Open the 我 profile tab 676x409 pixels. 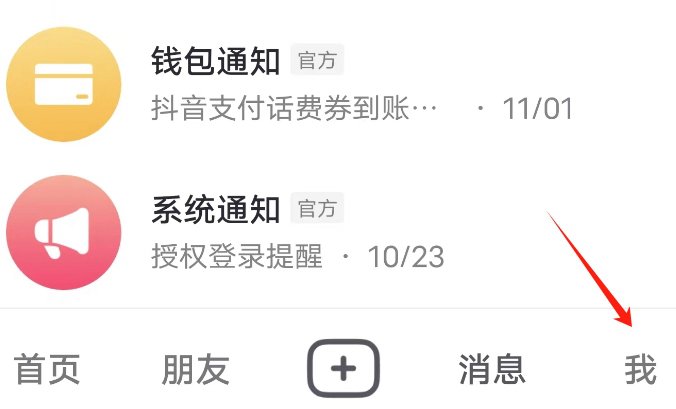(x=640, y=370)
